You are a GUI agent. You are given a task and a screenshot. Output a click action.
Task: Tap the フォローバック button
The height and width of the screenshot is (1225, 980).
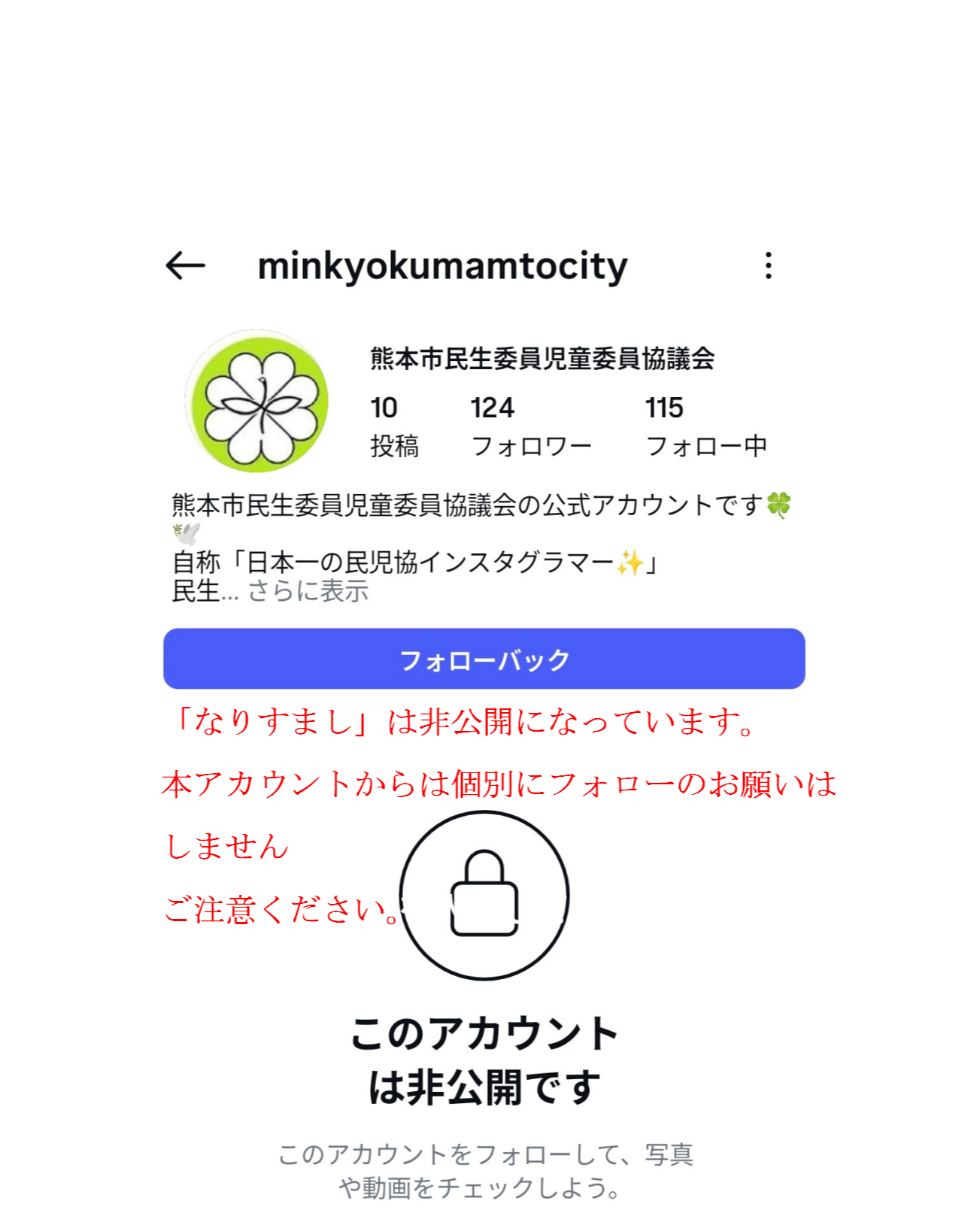click(x=484, y=659)
